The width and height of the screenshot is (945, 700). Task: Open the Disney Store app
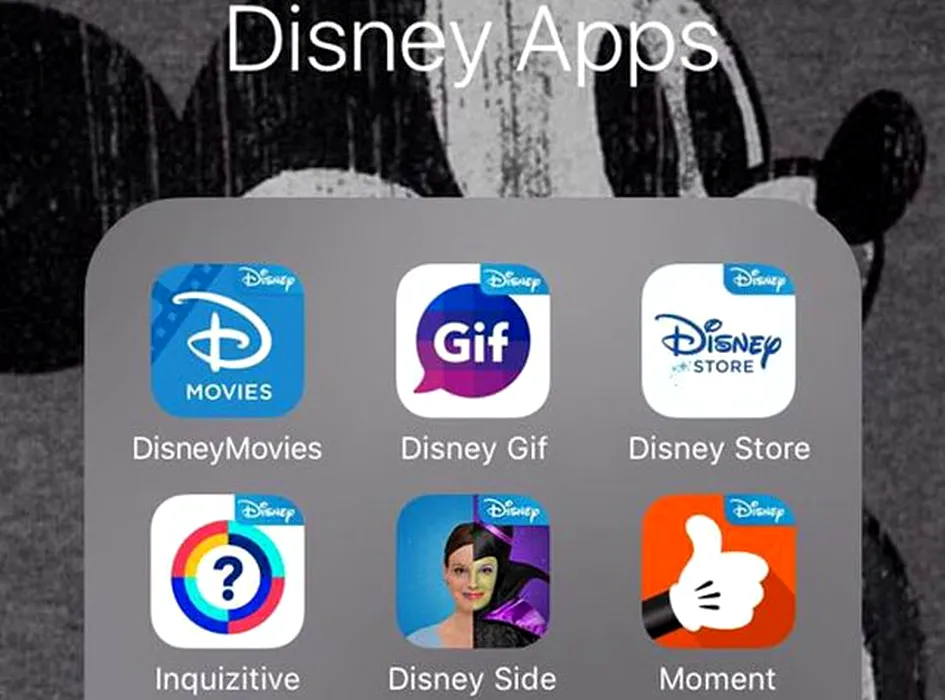tap(718, 340)
